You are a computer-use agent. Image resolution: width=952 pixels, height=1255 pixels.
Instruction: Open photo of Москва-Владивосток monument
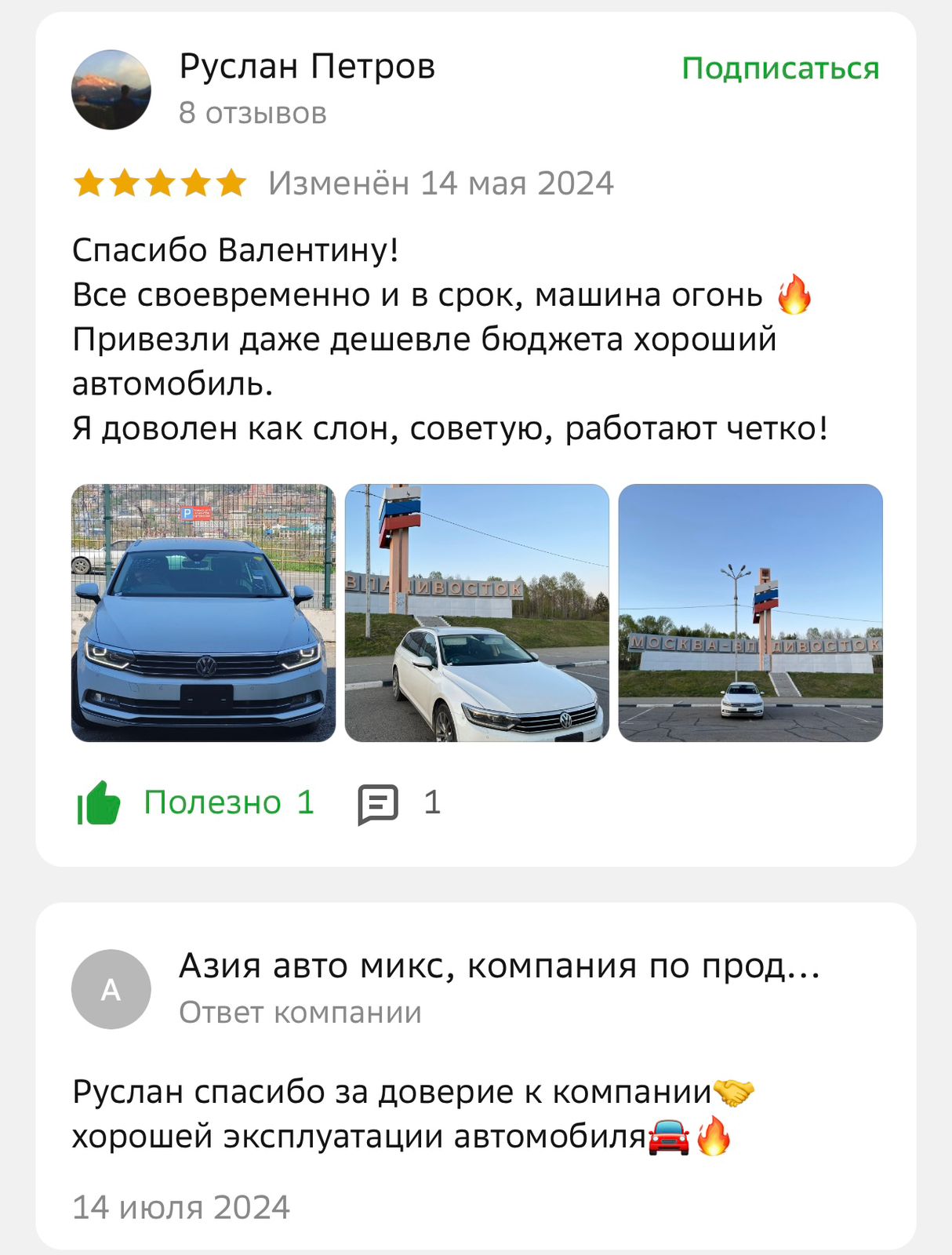tap(750, 613)
